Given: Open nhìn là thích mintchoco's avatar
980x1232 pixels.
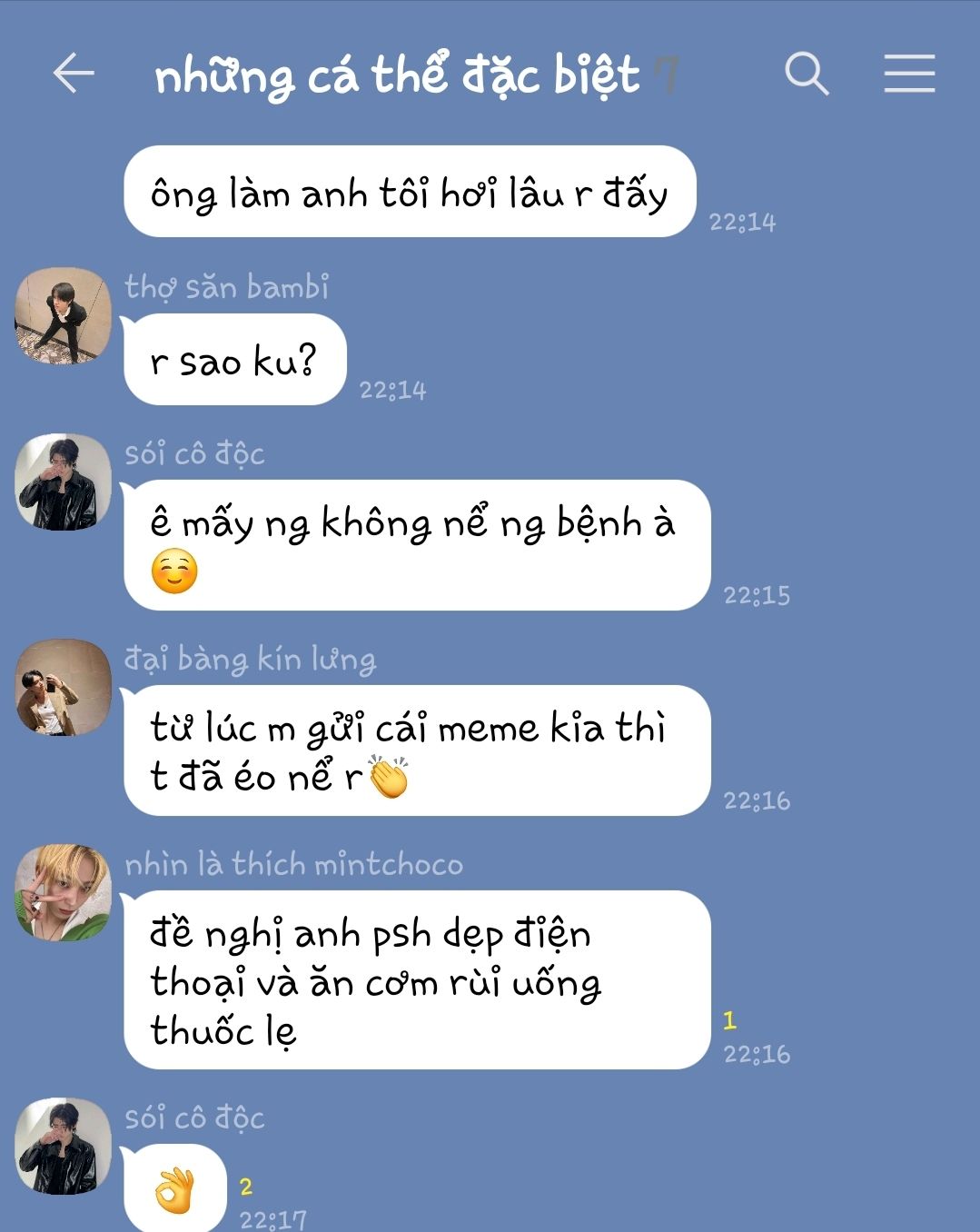Looking at the screenshot, I should click(63, 892).
